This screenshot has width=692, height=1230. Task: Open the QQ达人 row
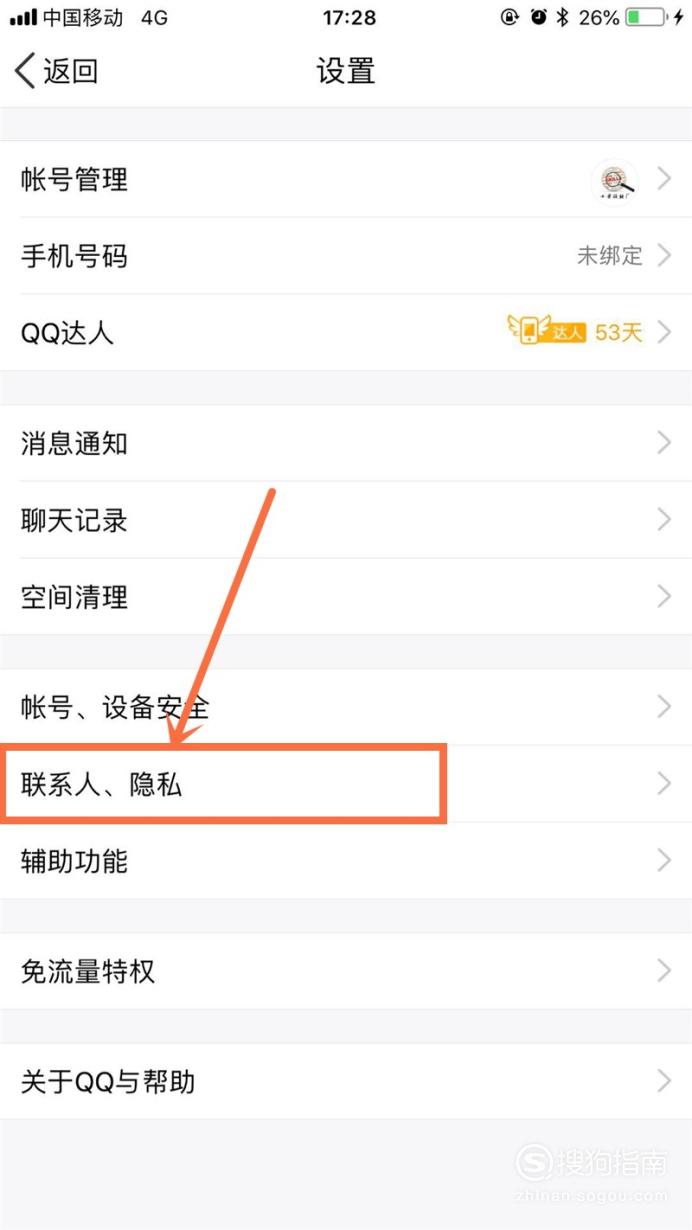(x=346, y=332)
